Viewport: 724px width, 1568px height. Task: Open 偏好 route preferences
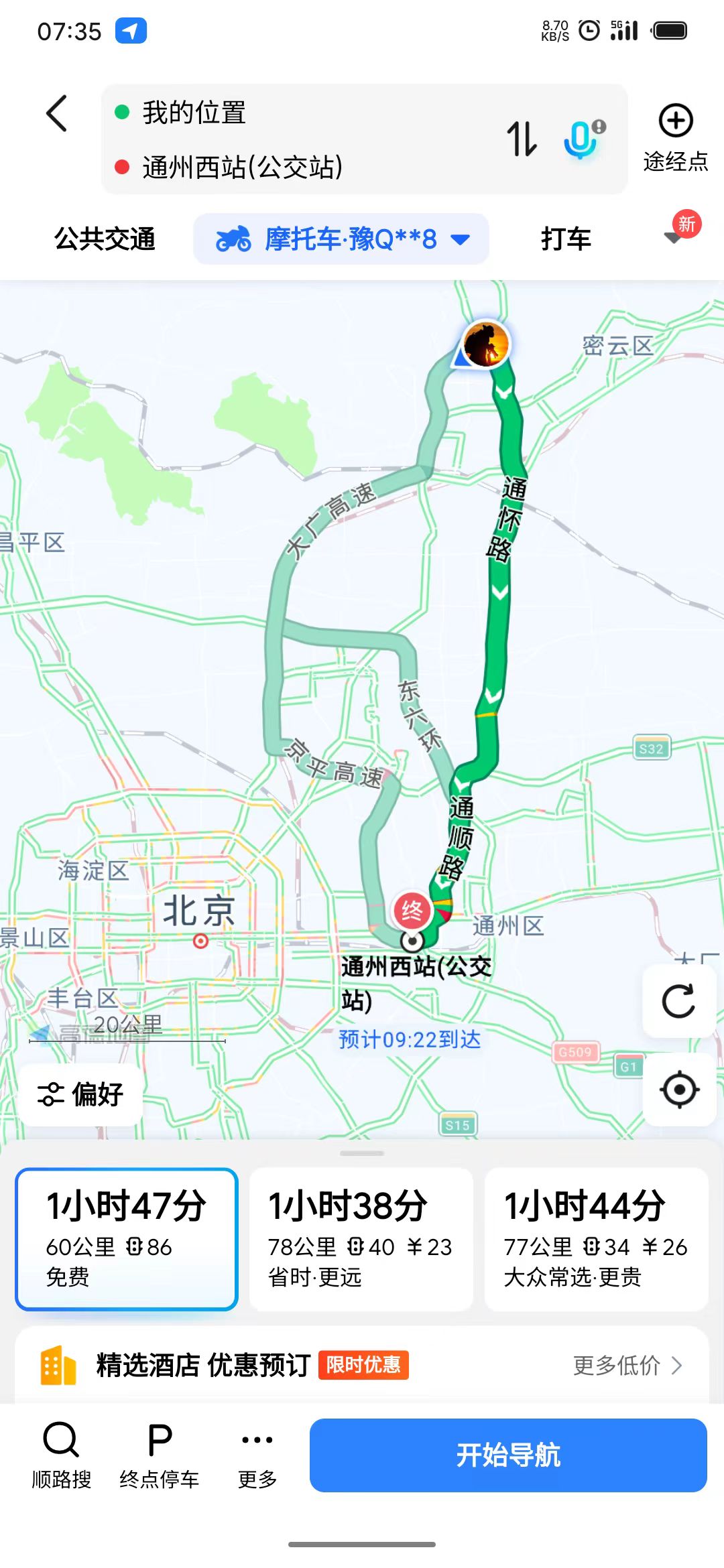pyautogui.click(x=80, y=1094)
